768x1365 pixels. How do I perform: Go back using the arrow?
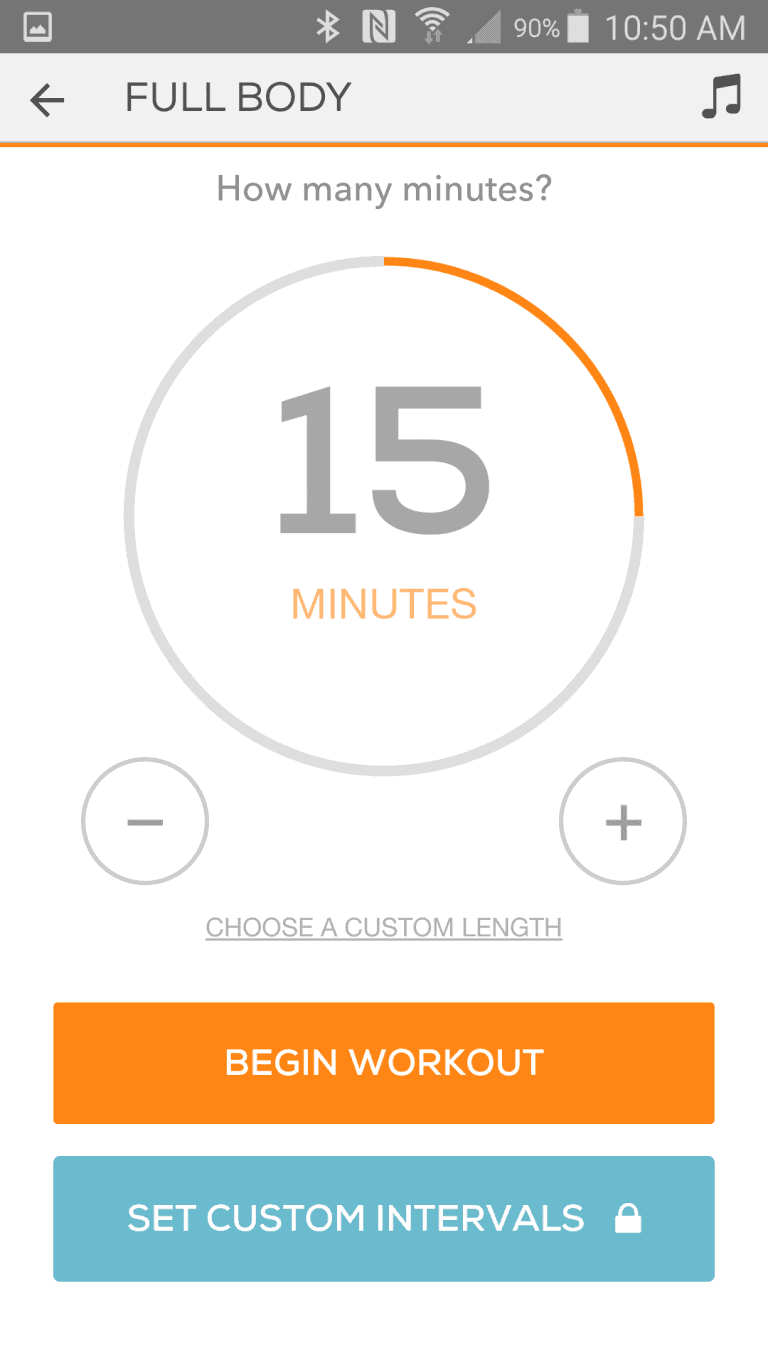click(47, 99)
